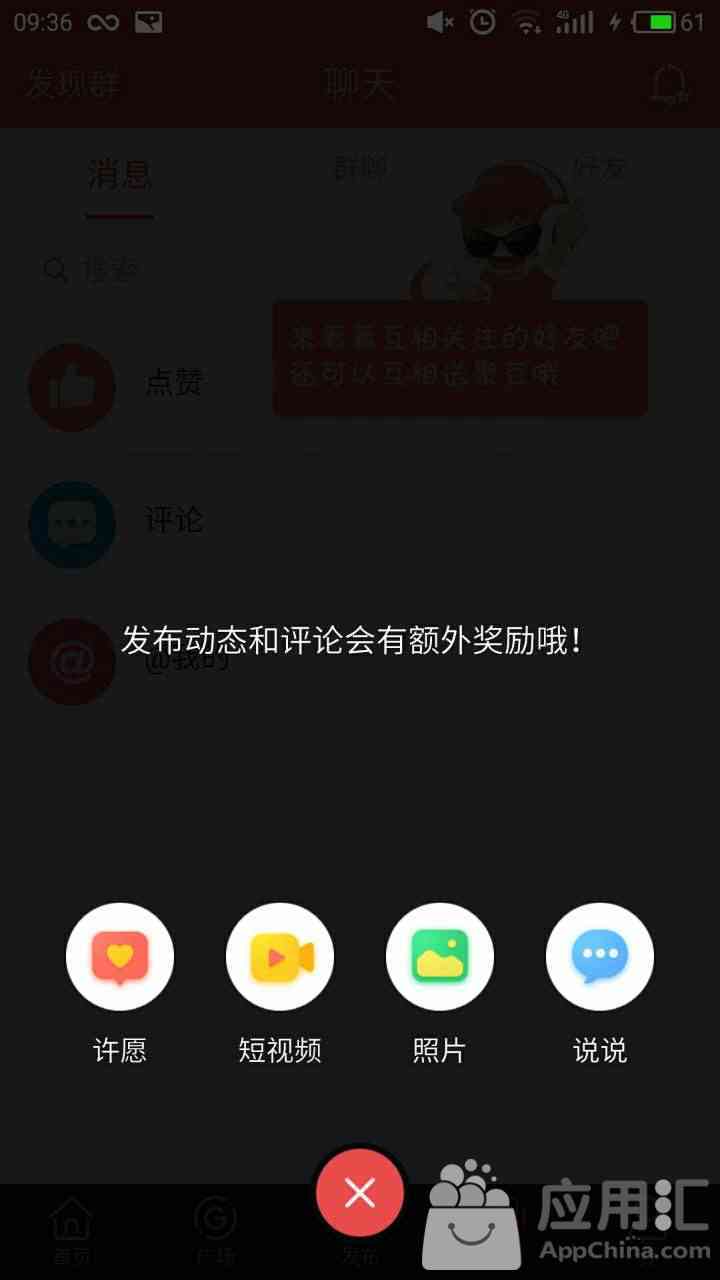Pick the 照片 photo option

coord(440,957)
